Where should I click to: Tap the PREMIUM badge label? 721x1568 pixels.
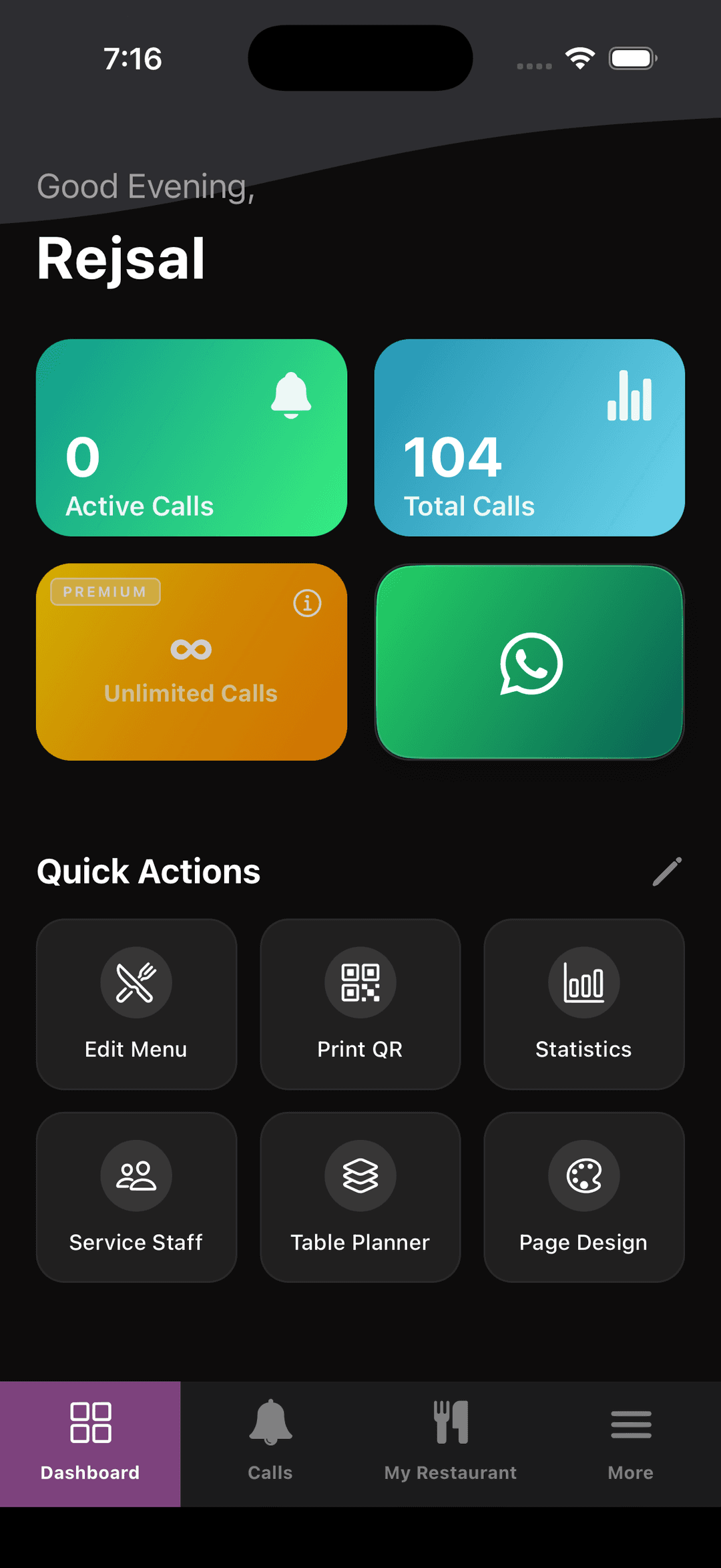coord(105,592)
